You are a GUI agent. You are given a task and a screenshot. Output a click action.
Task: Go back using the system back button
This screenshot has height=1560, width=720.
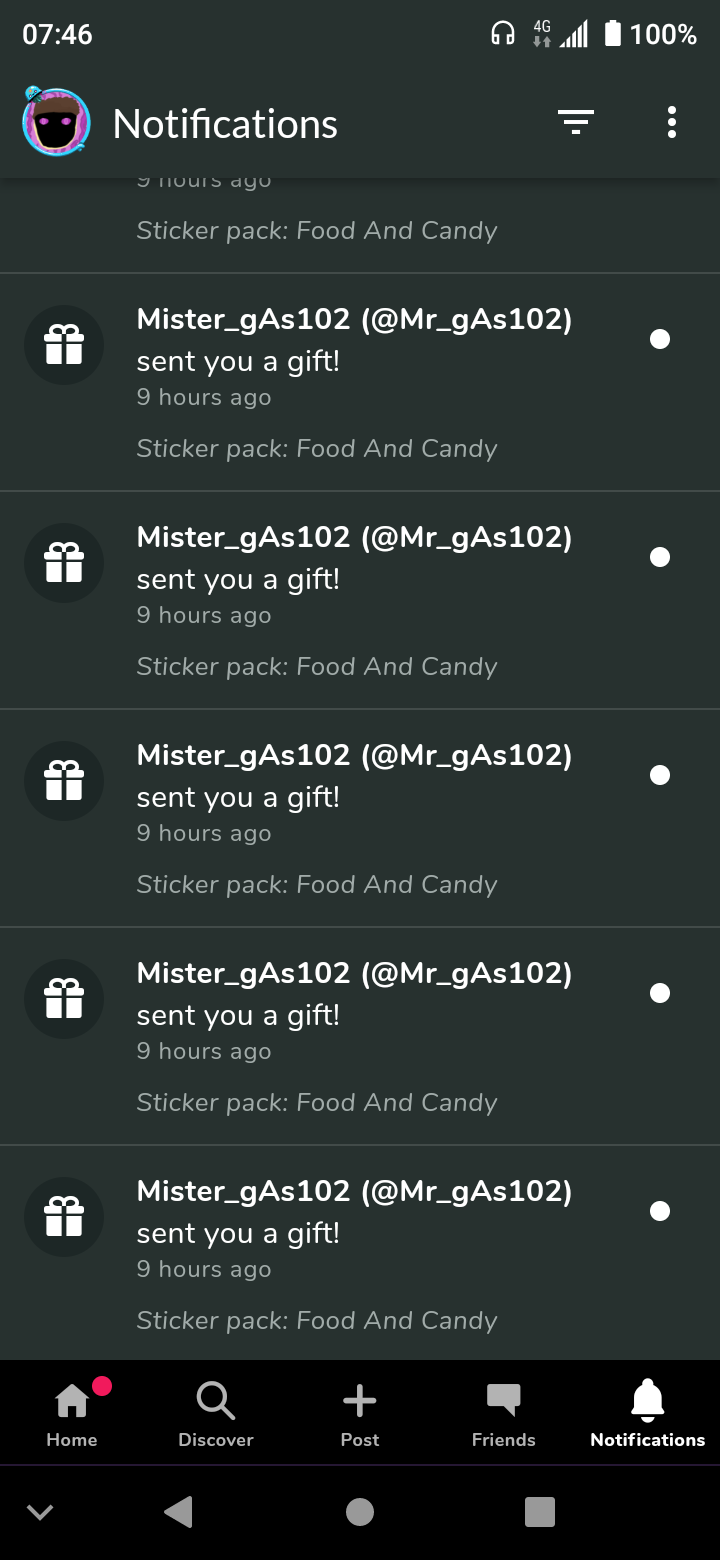[x=179, y=1512]
